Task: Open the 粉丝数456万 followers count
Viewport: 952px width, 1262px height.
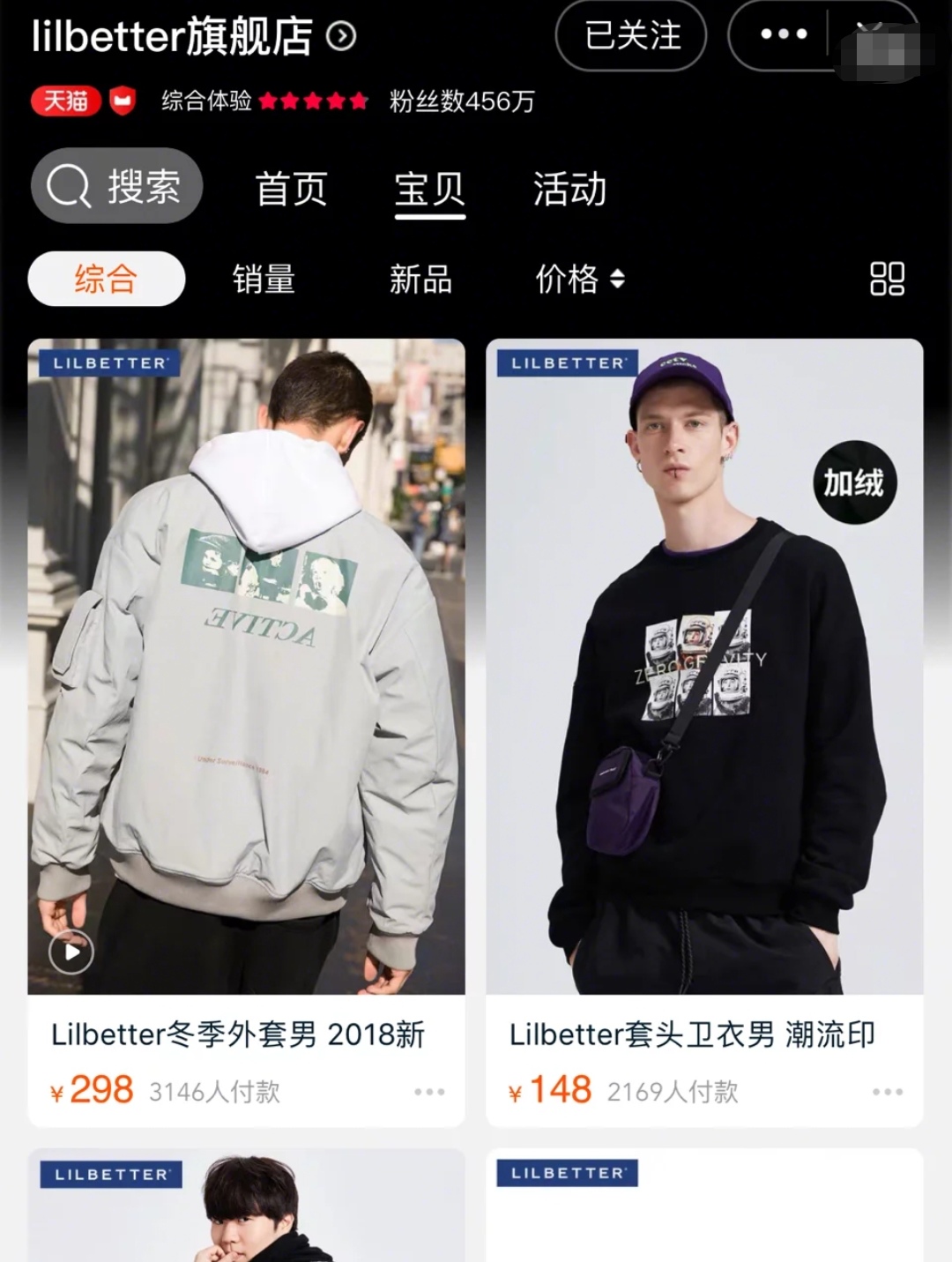Action: click(x=461, y=101)
